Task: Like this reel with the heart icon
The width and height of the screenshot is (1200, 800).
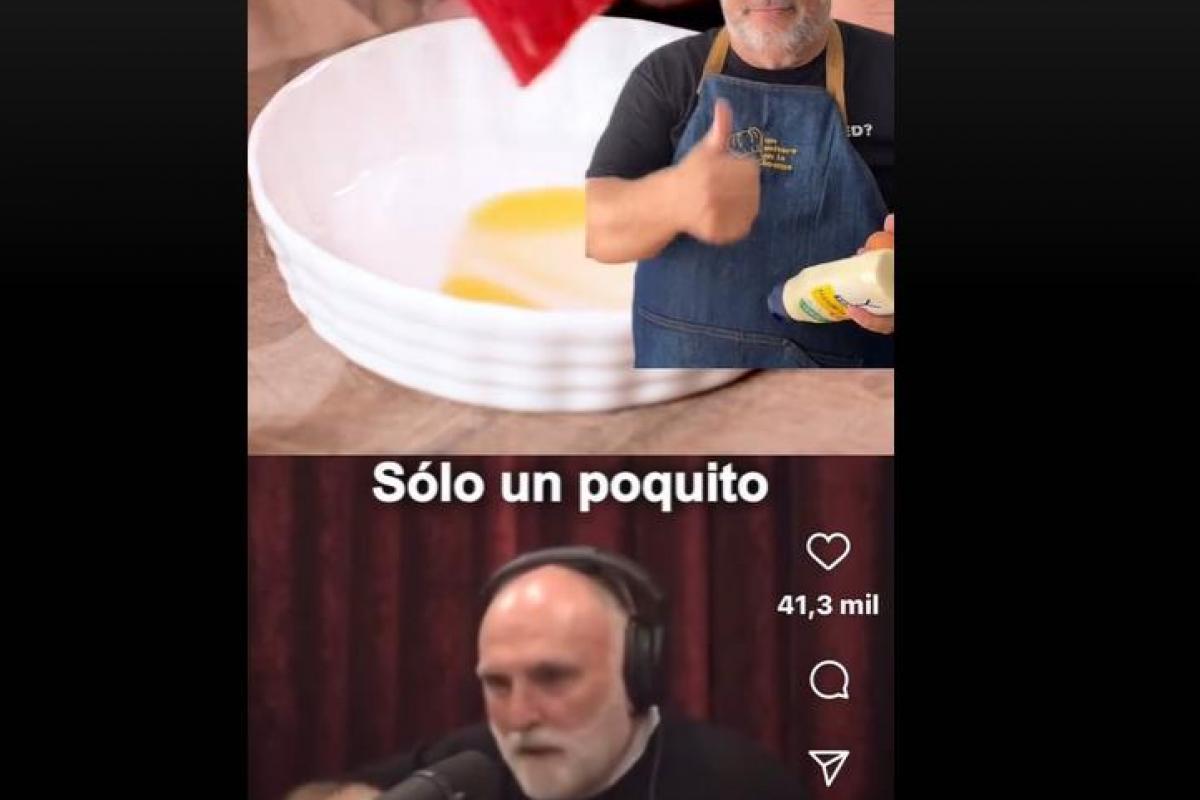Action: tap(828, 551)
